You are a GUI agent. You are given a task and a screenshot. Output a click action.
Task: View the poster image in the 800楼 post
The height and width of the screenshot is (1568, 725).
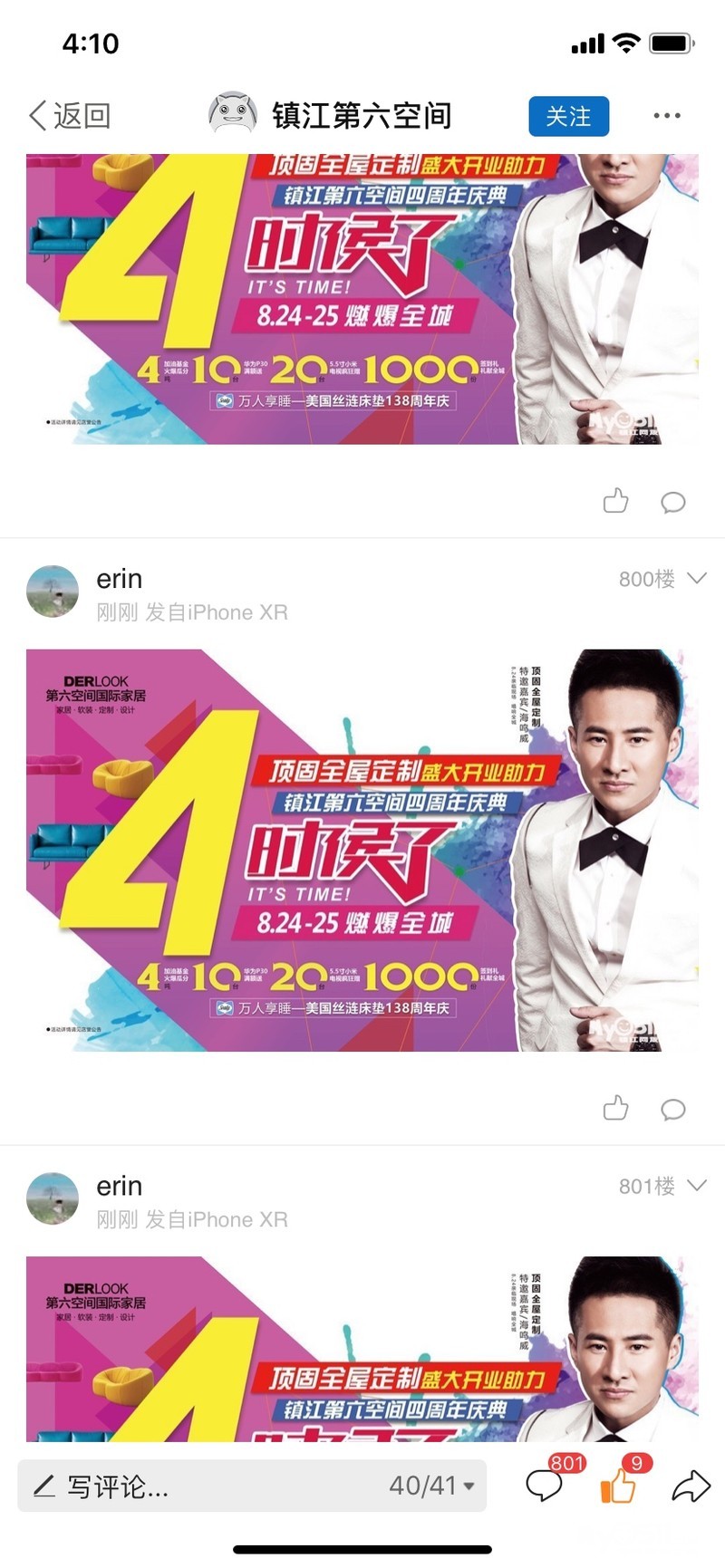[x=362, y=850]
